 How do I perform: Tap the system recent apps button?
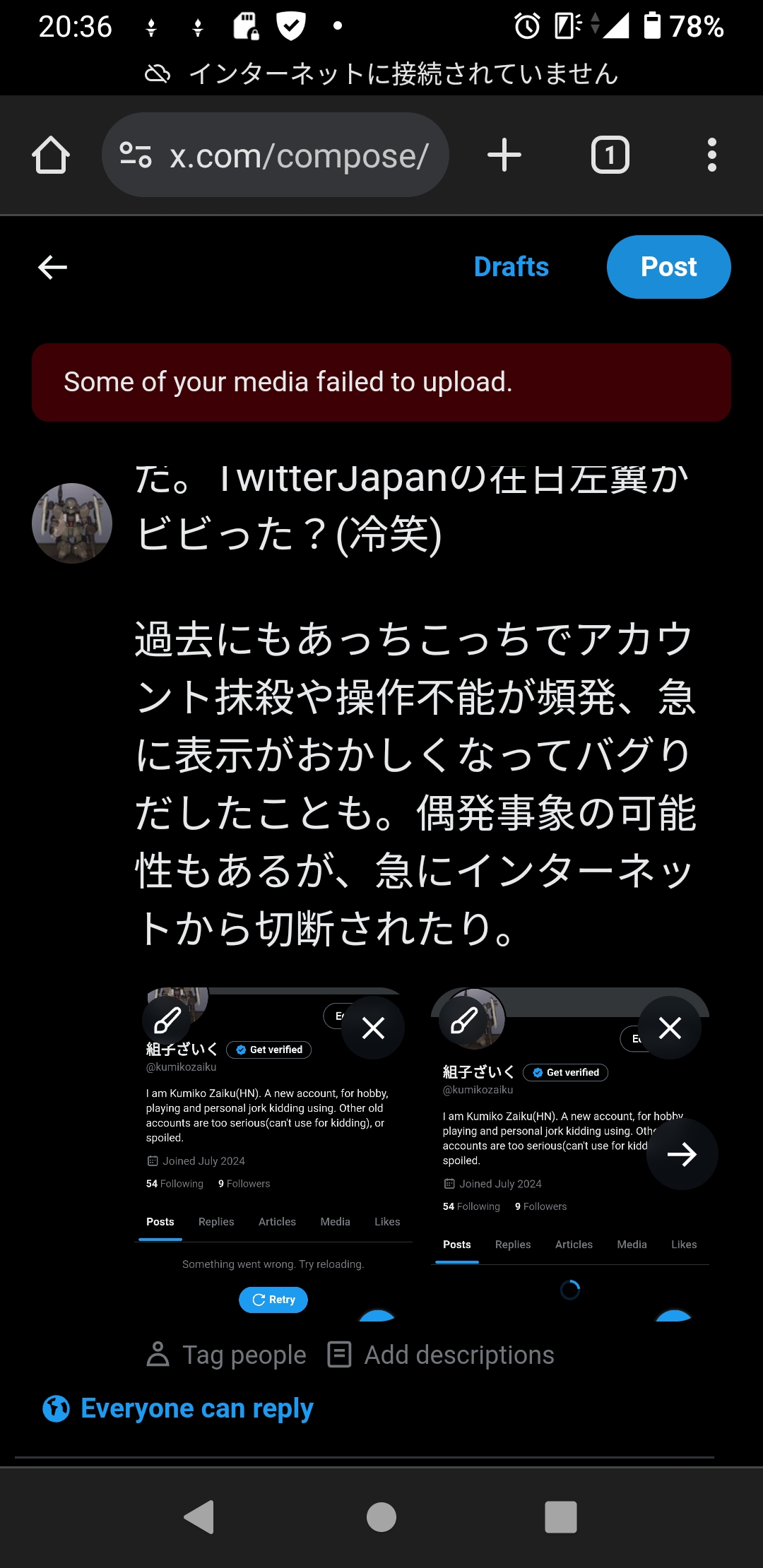click(x=561, y=1516)
